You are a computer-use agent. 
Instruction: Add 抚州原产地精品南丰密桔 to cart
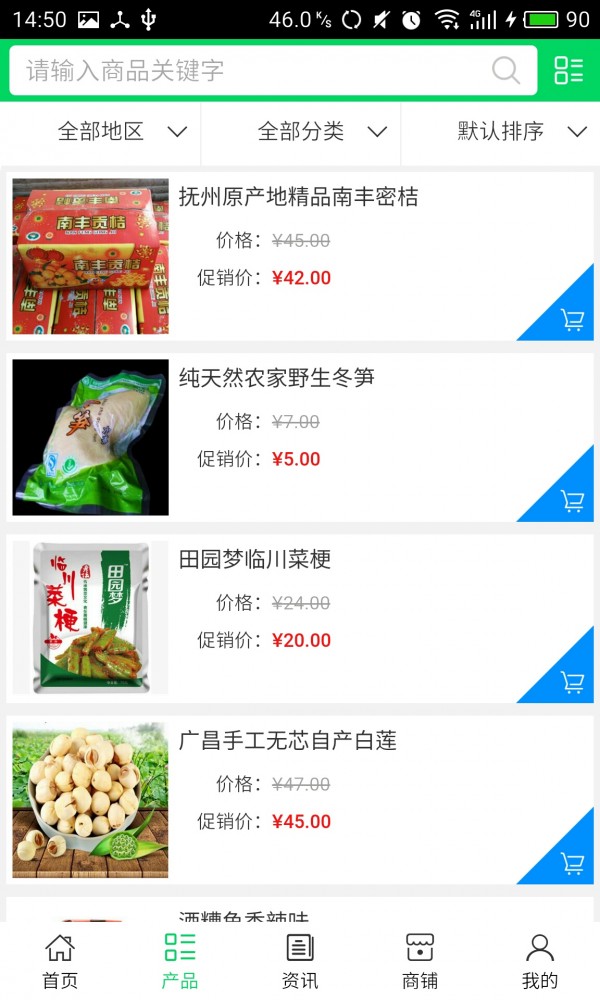(572, 320)
